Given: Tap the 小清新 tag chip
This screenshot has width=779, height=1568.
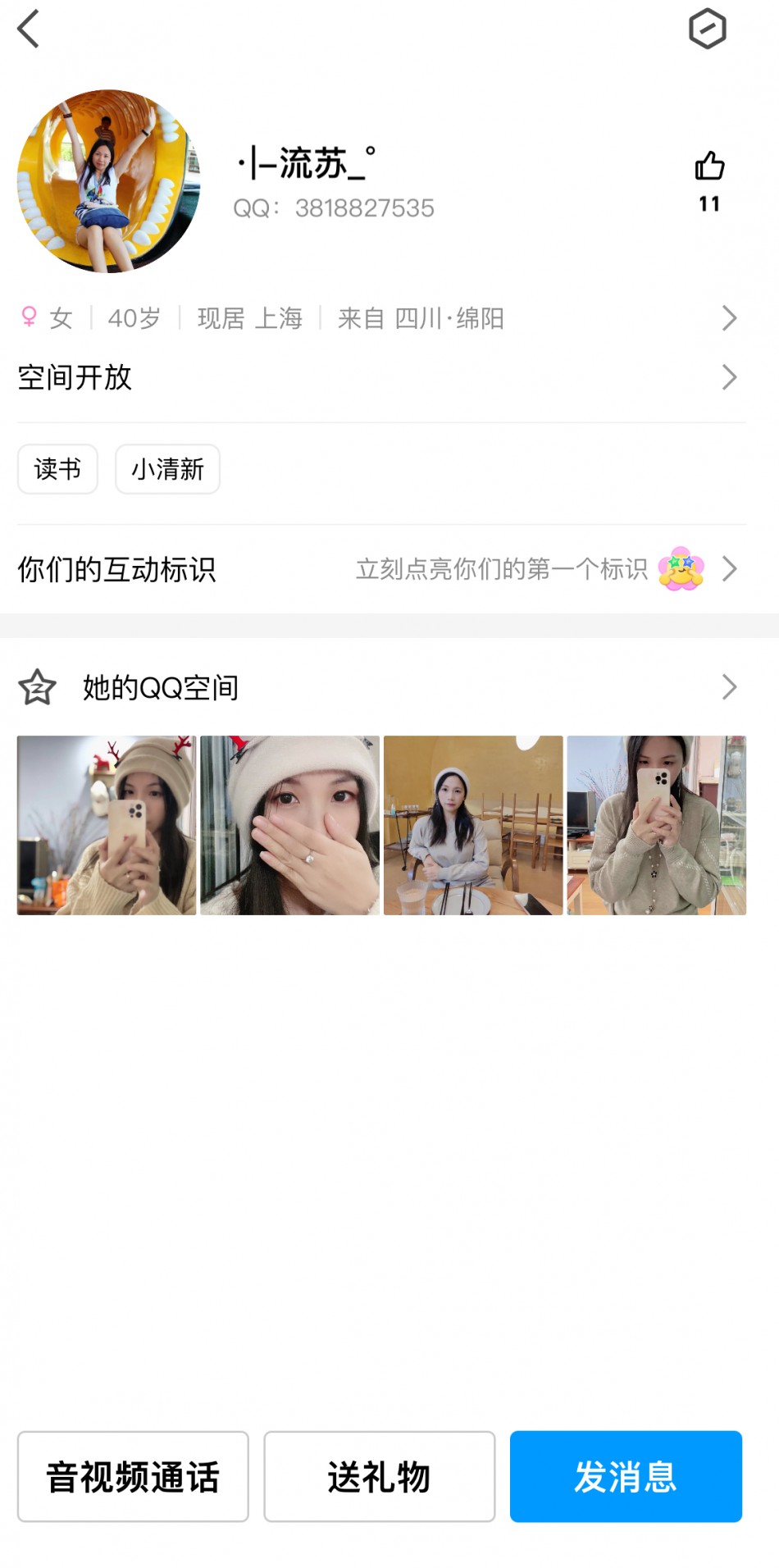Looking at the screenshot, I should coord(167,469).
